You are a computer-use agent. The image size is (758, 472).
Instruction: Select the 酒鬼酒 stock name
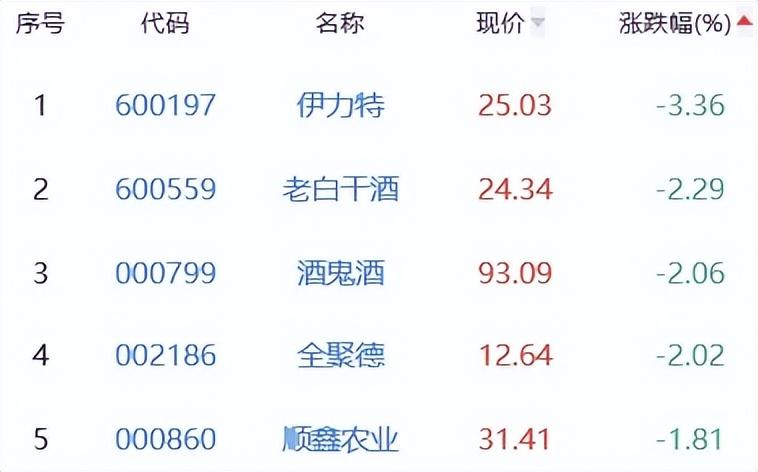[340, 273]
